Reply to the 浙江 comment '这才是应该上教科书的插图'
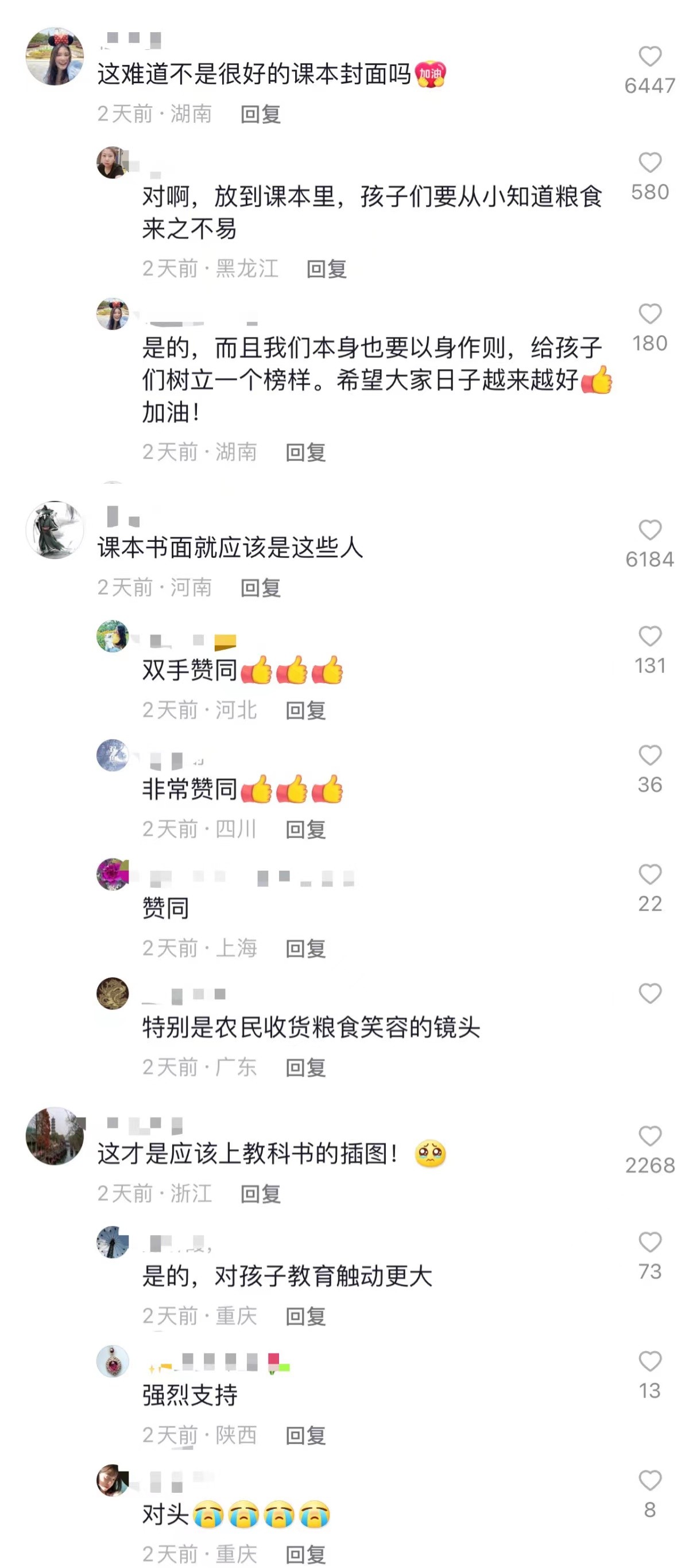 click(x=260, y=1194)
